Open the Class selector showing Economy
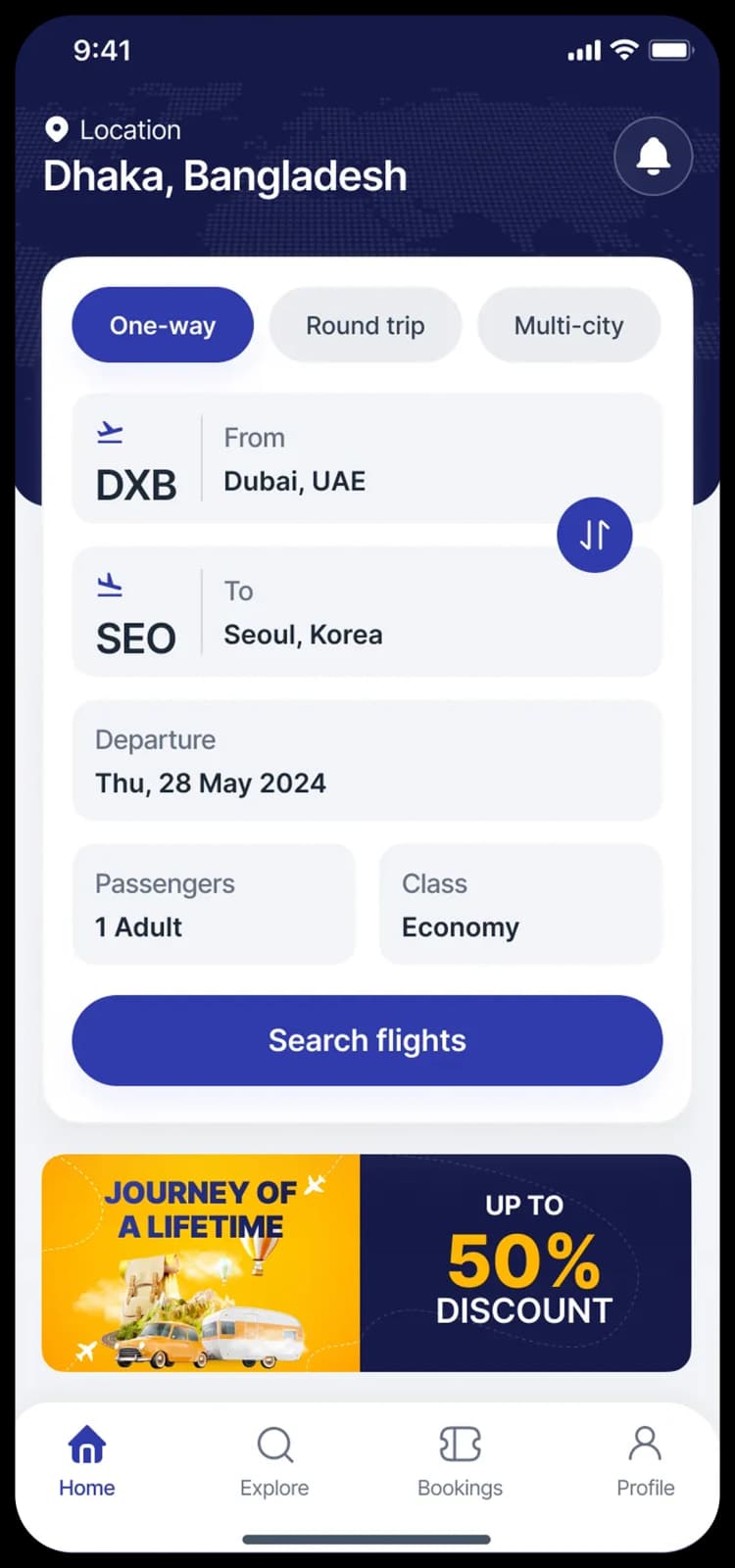 click(x=520, y=904)
